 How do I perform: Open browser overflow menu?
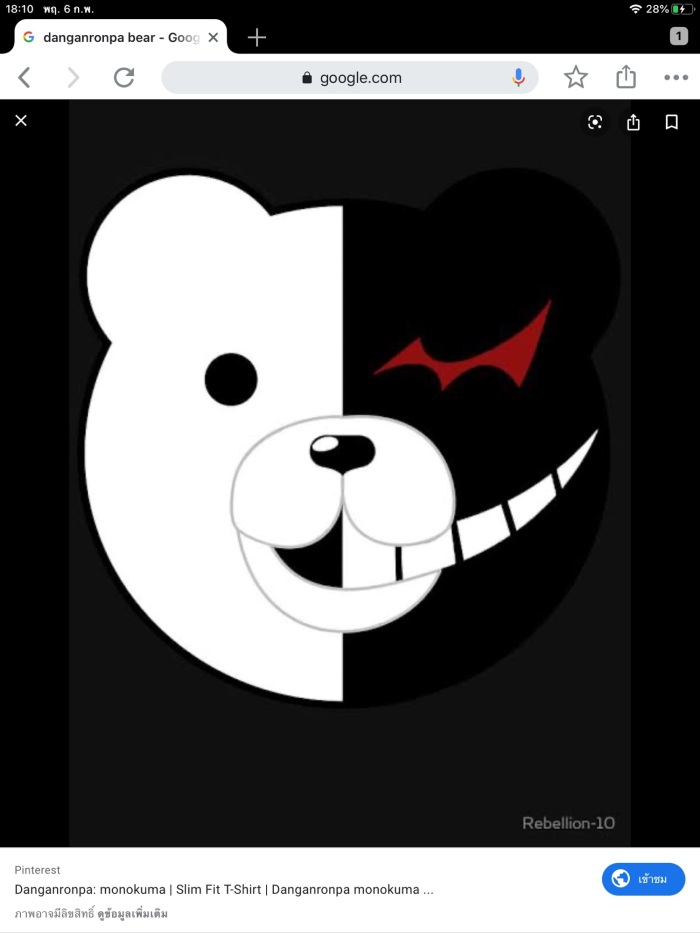(676, 77)
